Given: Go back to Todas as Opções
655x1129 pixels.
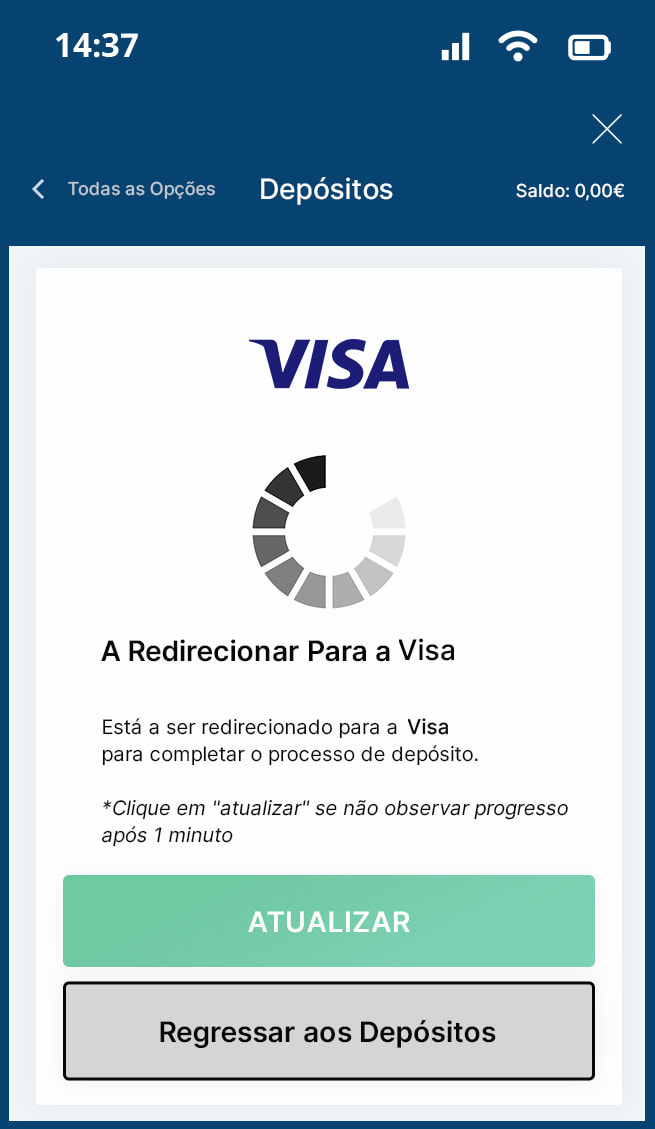Looking at the screenshot, I should coord(124,189).
